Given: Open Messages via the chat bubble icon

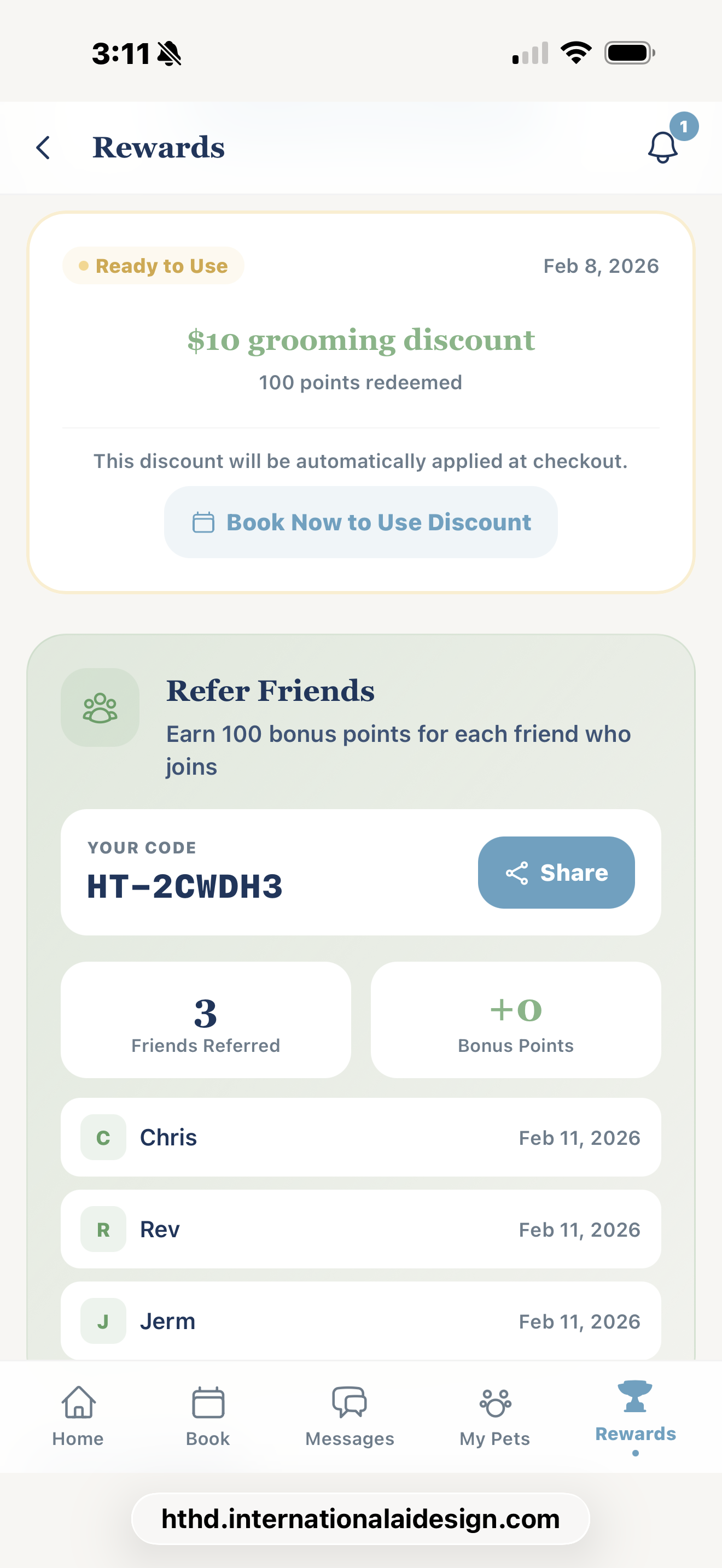Looking at the screenshot, I should click(x=348, y=1402).
